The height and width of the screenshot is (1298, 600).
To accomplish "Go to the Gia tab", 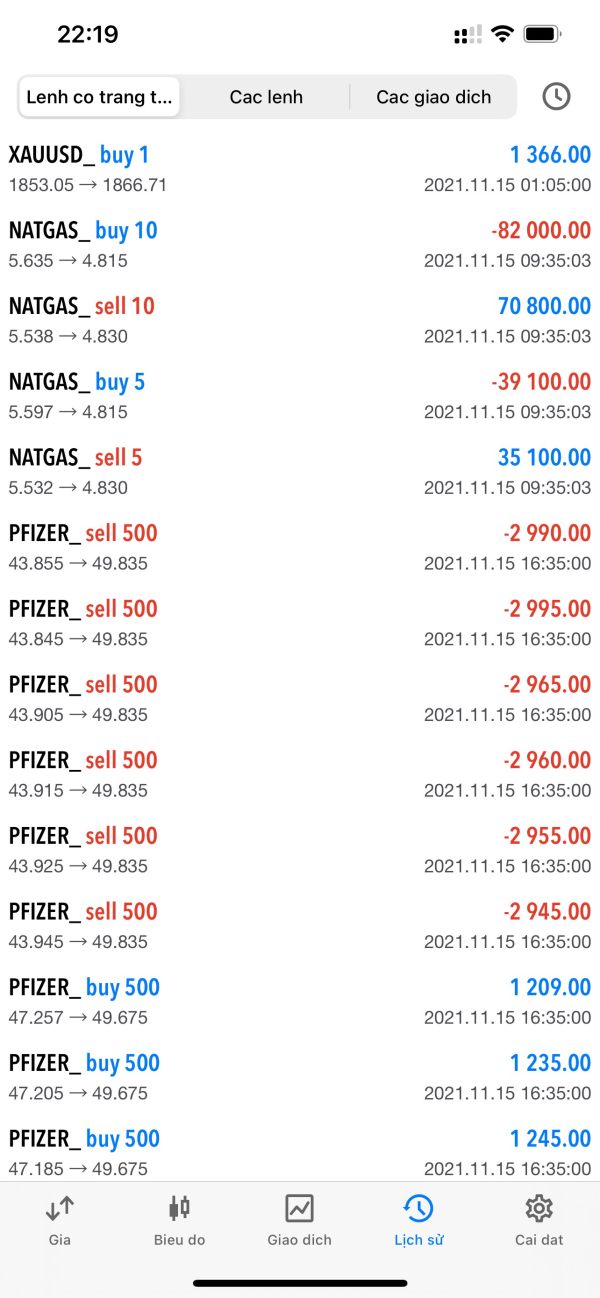I will [59, 1220].
